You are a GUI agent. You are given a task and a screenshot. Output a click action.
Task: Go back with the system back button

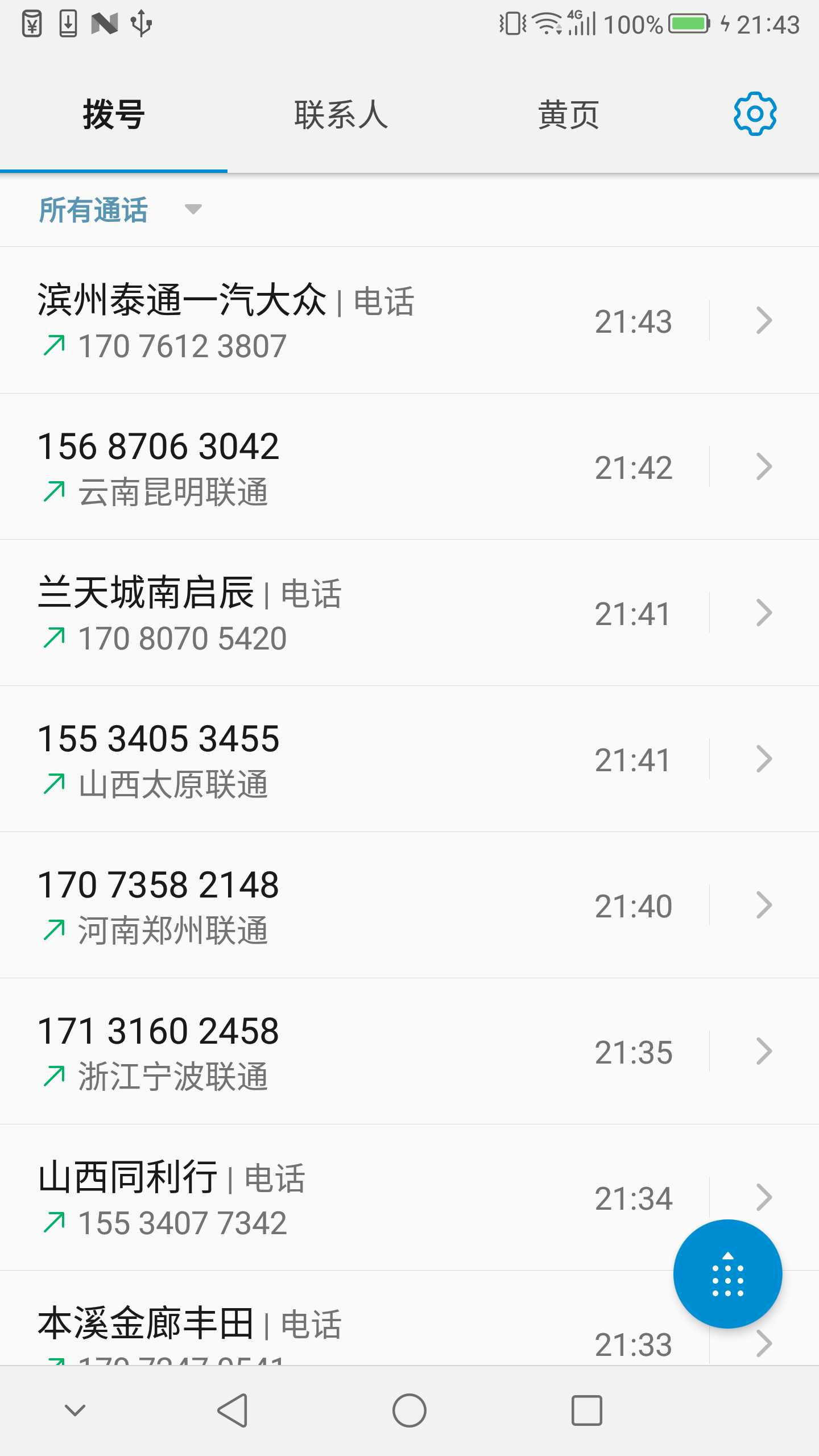tap(233, 1410)
